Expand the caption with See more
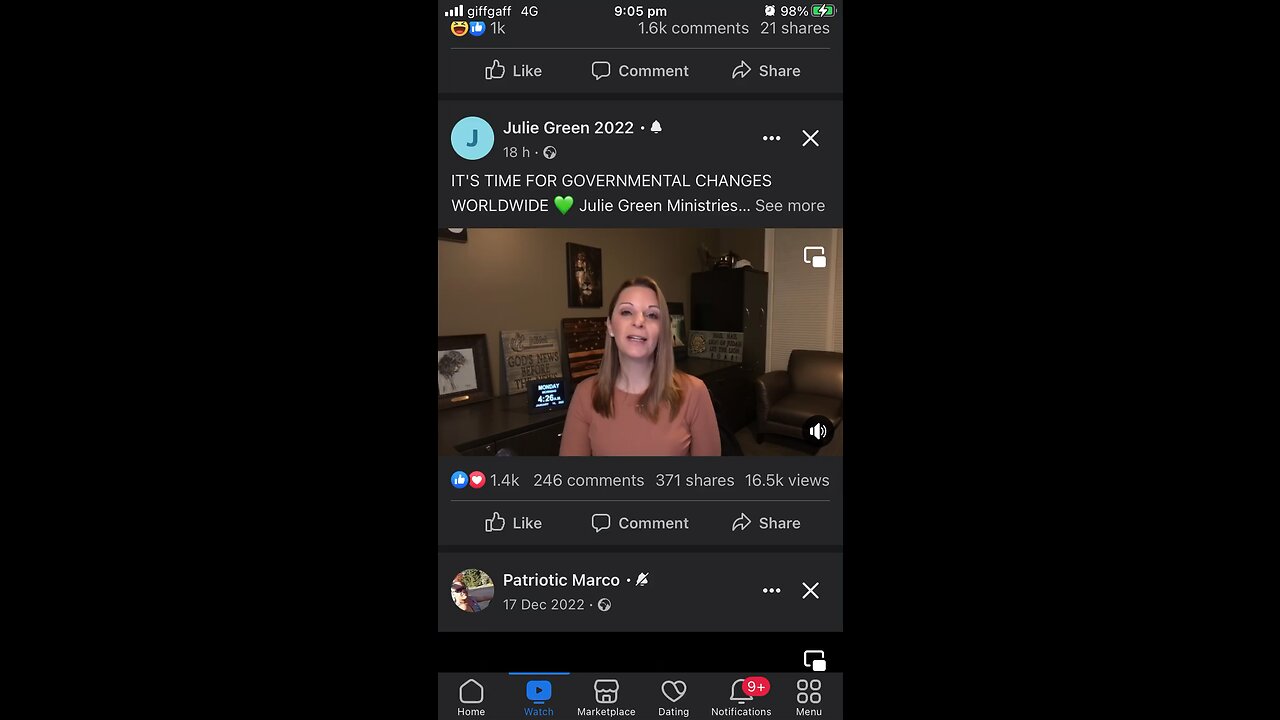1280x720 pixels. click(x=789, y=206)
